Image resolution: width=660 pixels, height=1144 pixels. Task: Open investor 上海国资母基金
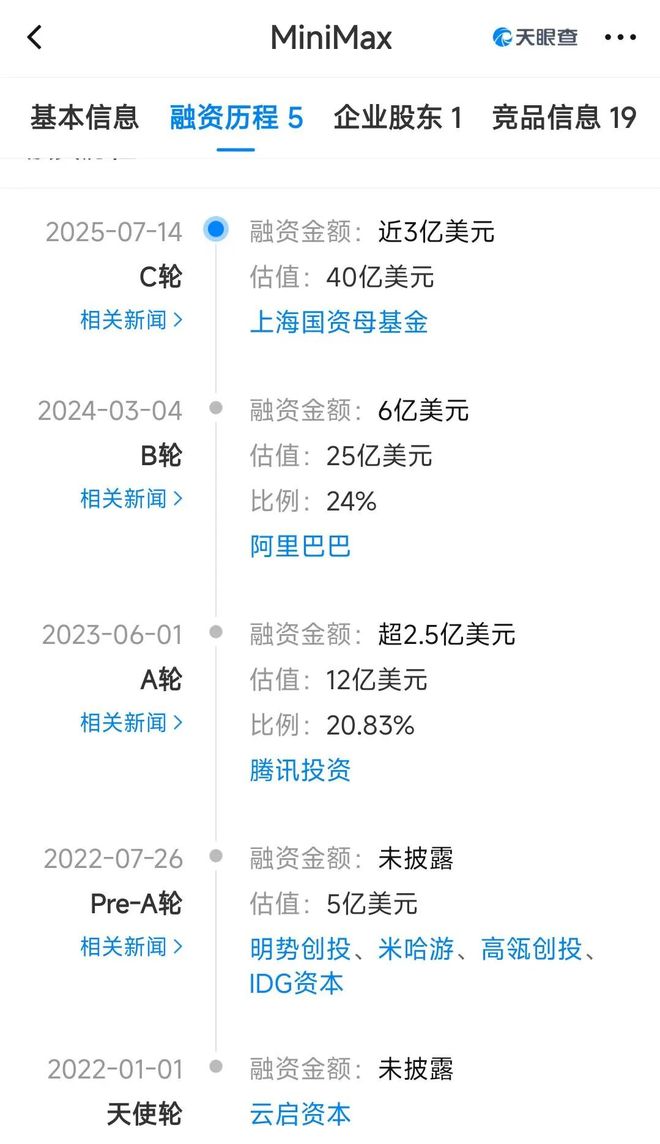tap(338, 322)
